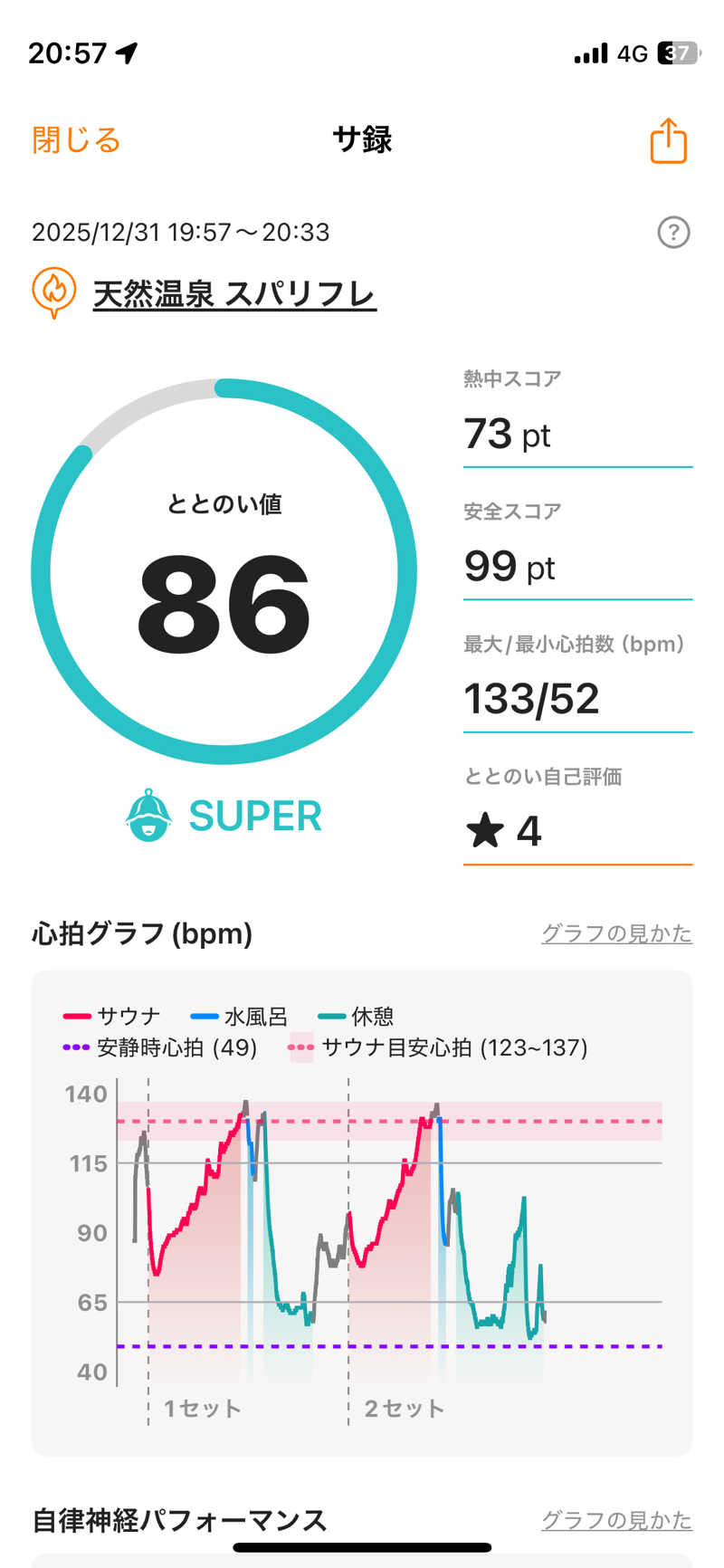This screenshot has height=1568, width=724.
Task: Open グラフの見かた for 自律神経パフォーマンス
Action: (x=616, y=1520)
